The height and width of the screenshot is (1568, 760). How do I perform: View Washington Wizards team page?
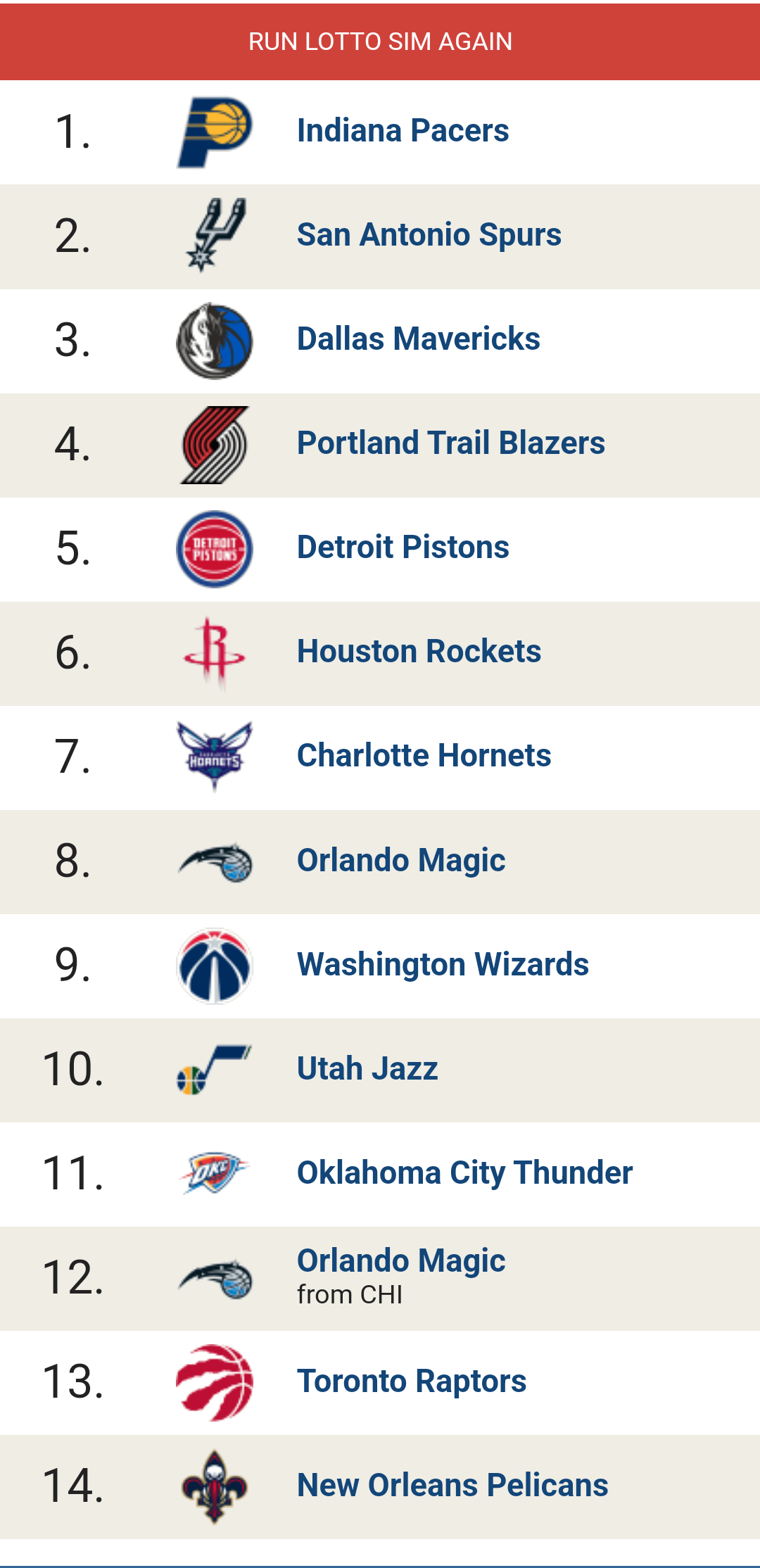tap(443, 964)
